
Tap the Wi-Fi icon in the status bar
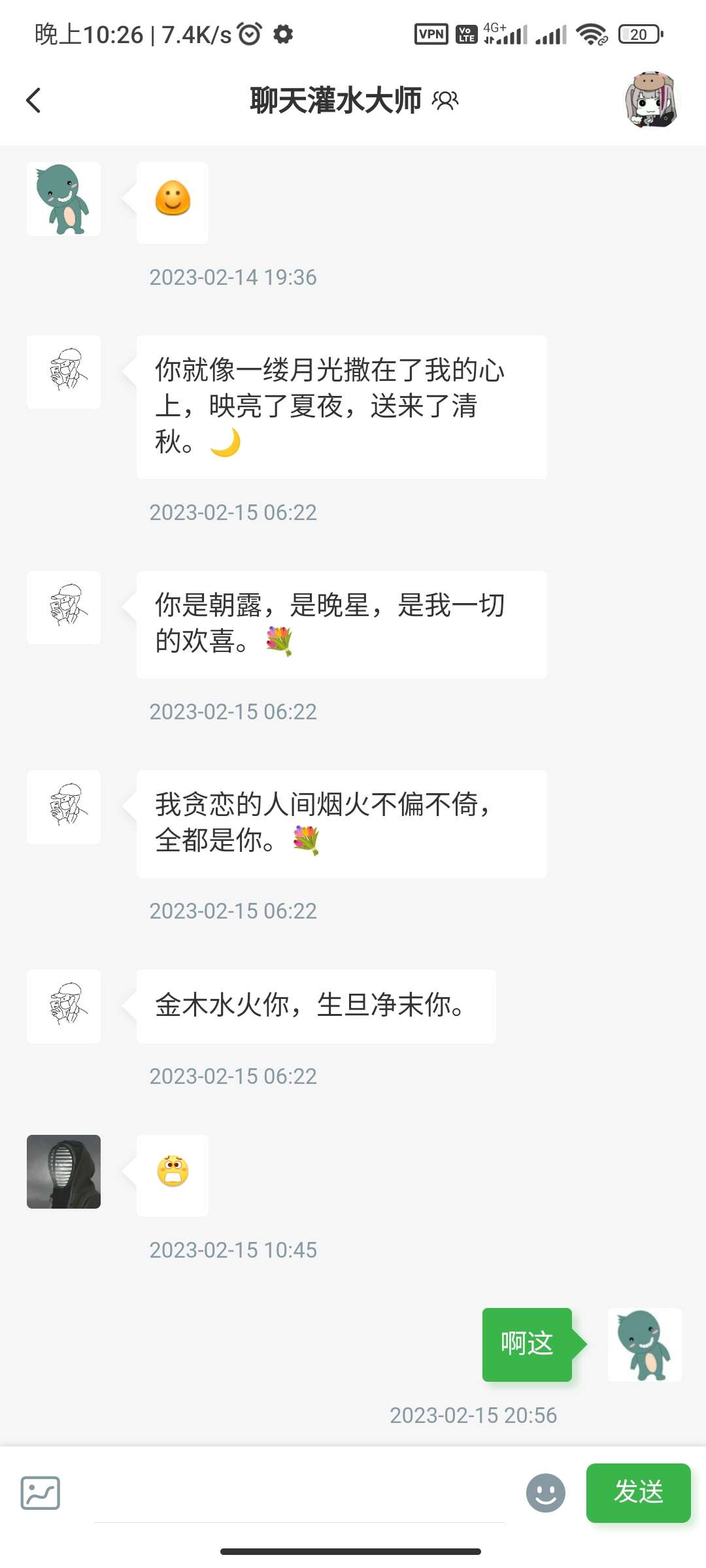click(x=592, y=33)
